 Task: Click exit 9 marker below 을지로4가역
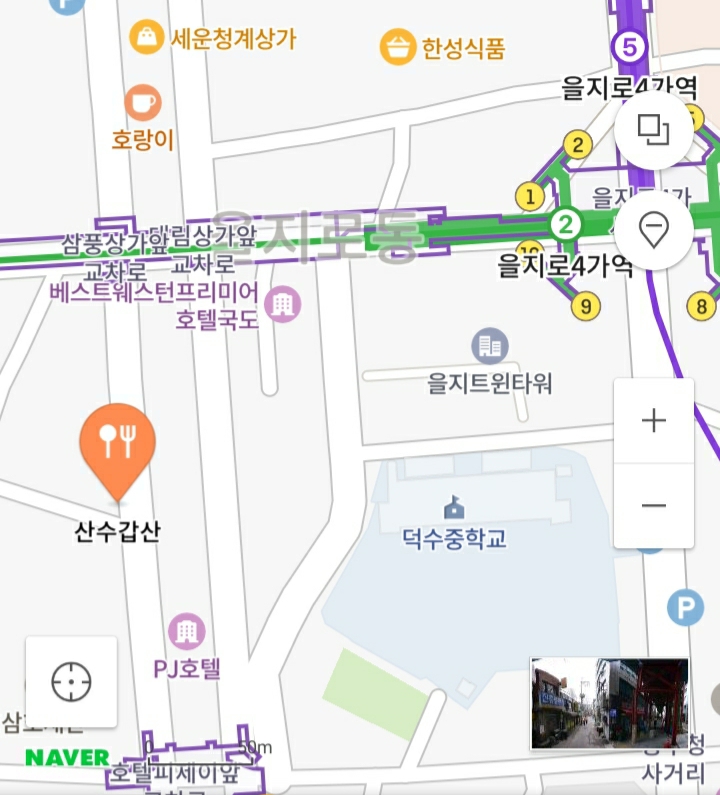tap(585, 306)
